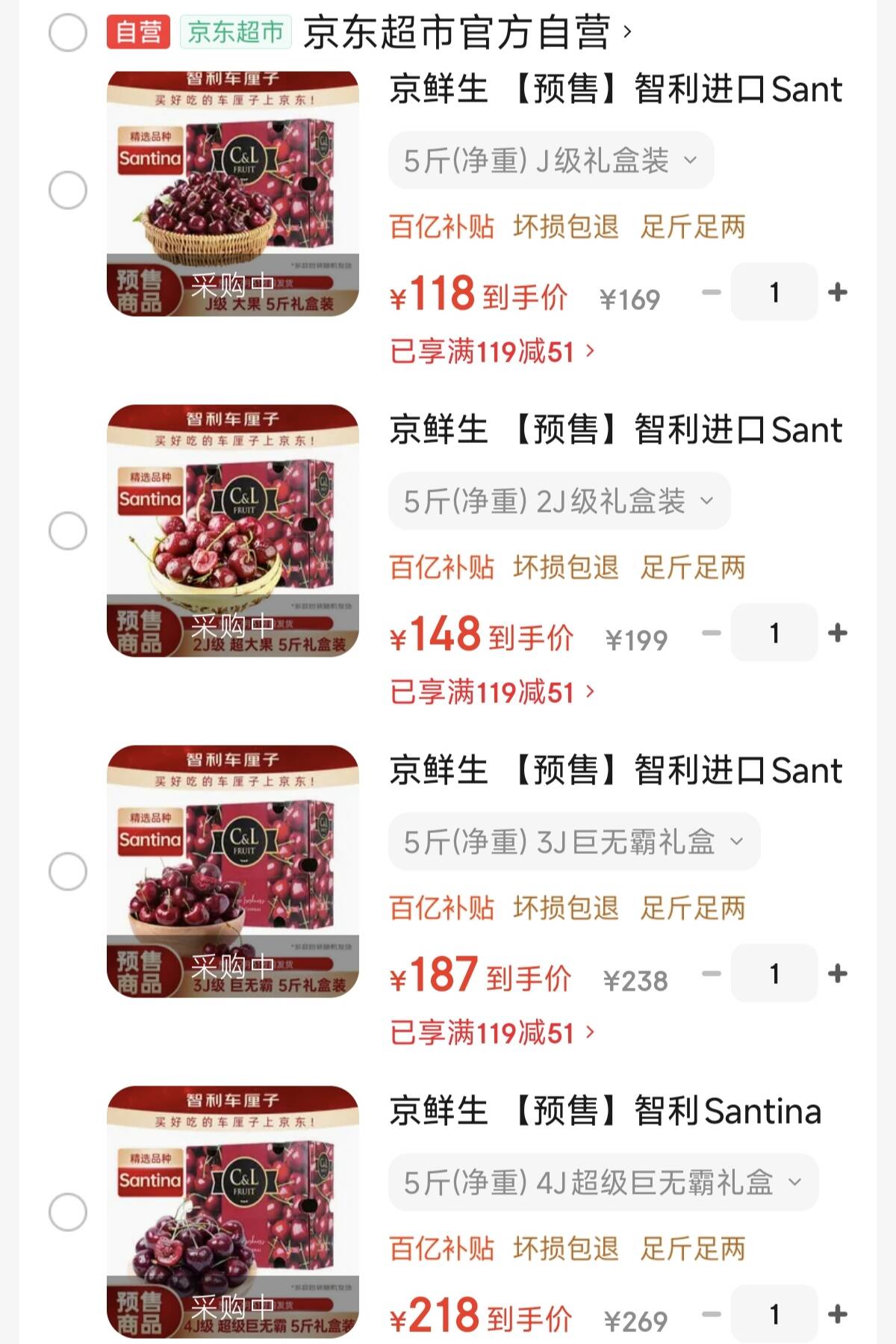This screenshot has width=896, height=1344.
Task: Change the 5斤(净重) J级礼盒装 specification
Action: (x=550, y=161)
